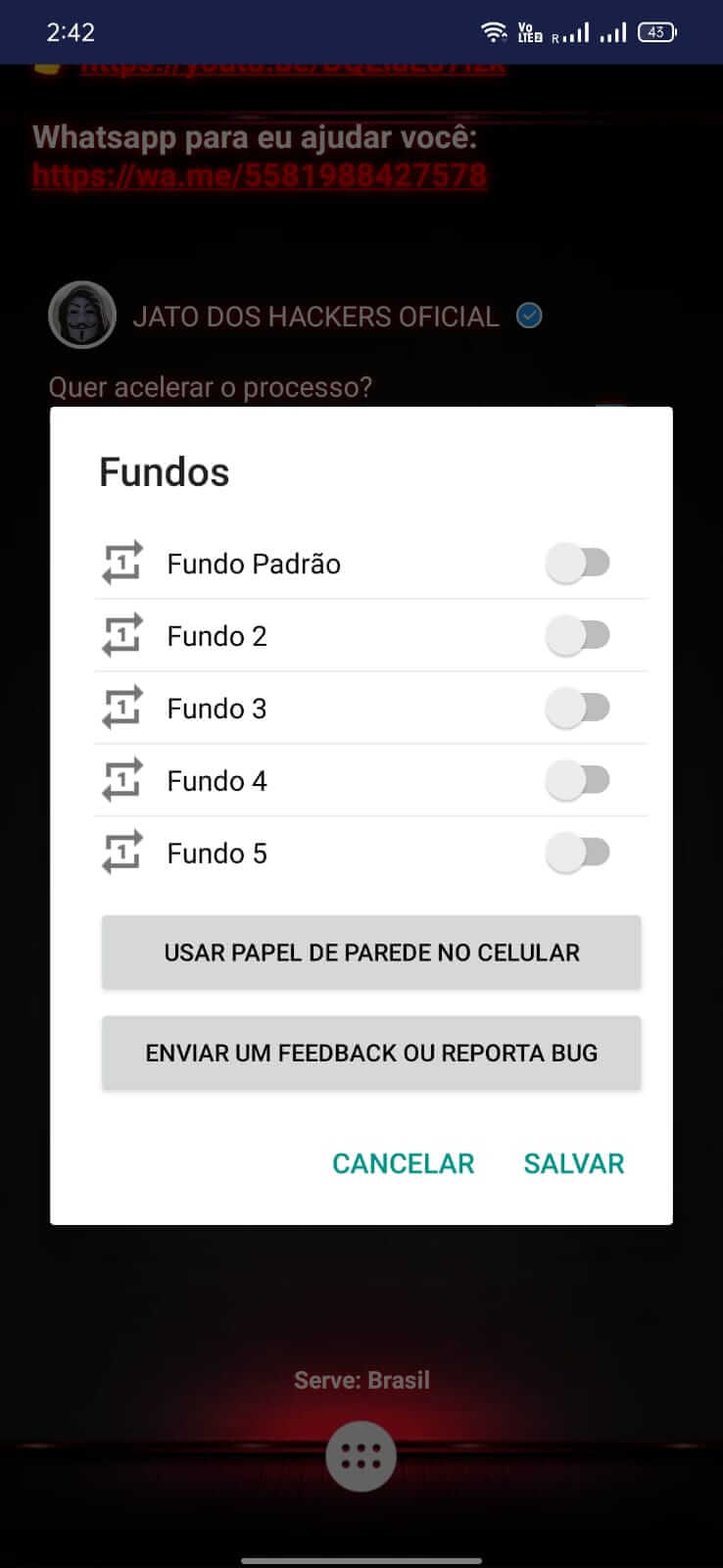Screen dimensions: 723x1568
Task: Dismiss the dialog with Cancelar
Action: coord(403,1163)
